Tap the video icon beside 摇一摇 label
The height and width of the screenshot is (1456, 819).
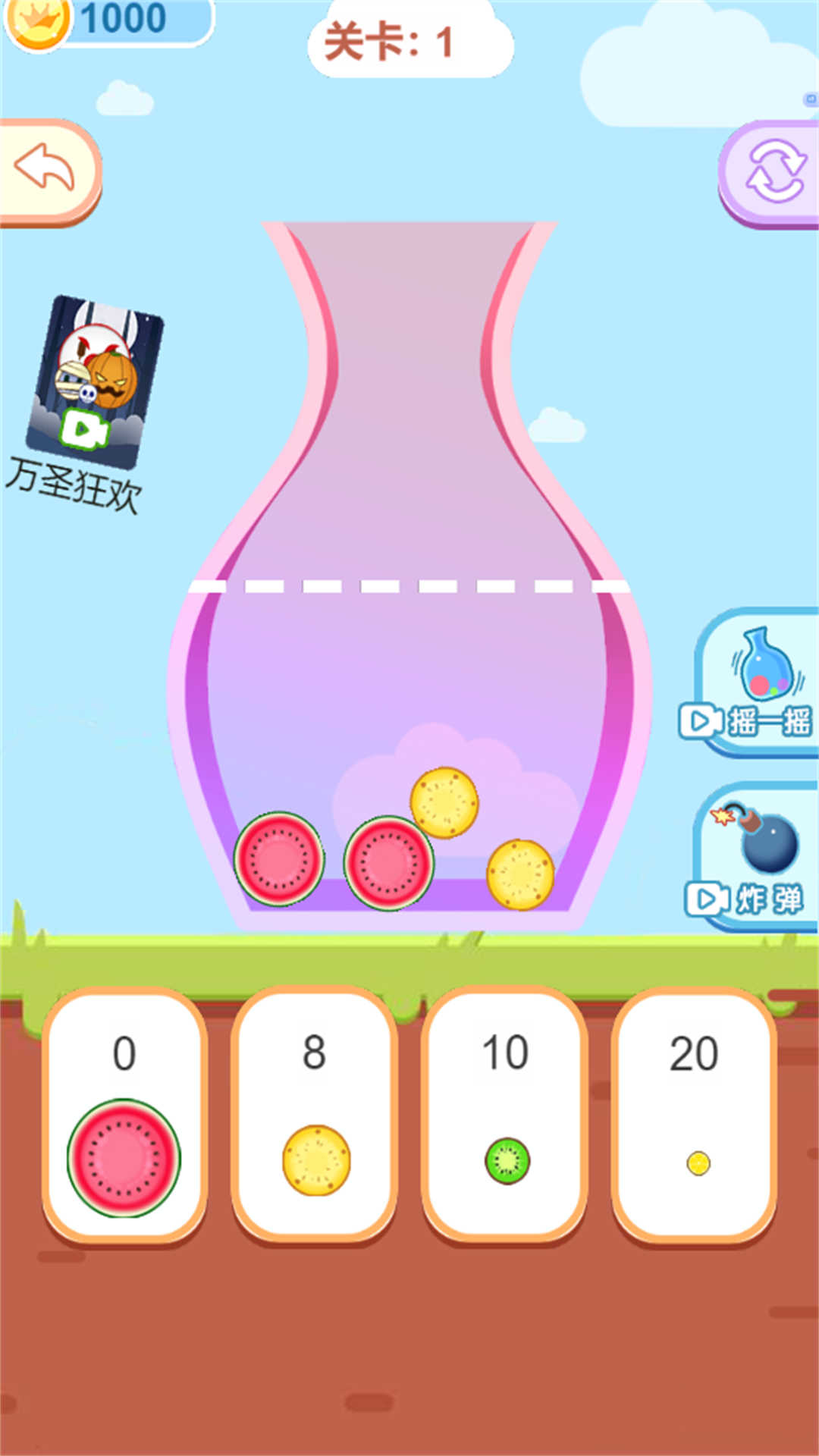coord(701,720)
